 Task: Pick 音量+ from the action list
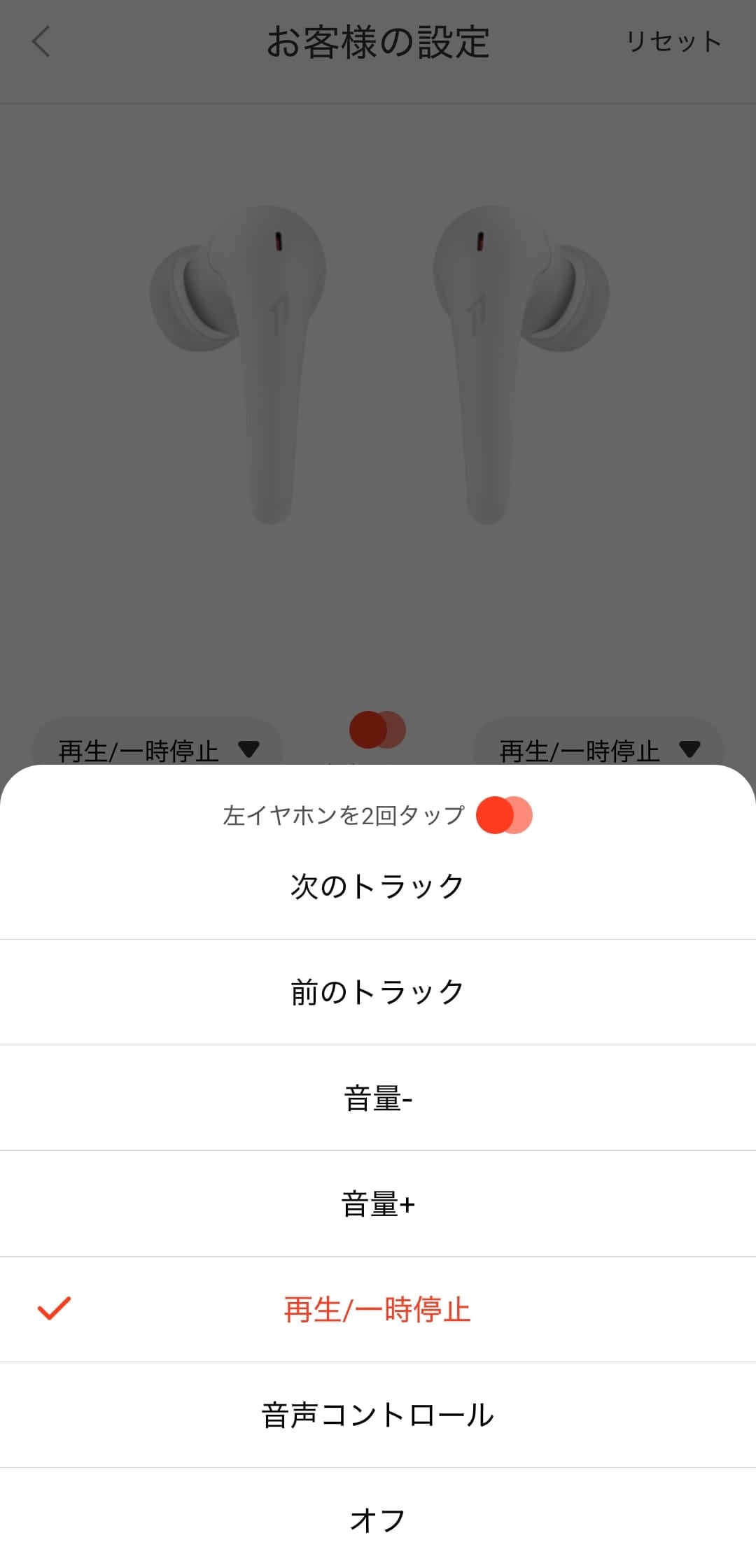tap(378, 1204)
